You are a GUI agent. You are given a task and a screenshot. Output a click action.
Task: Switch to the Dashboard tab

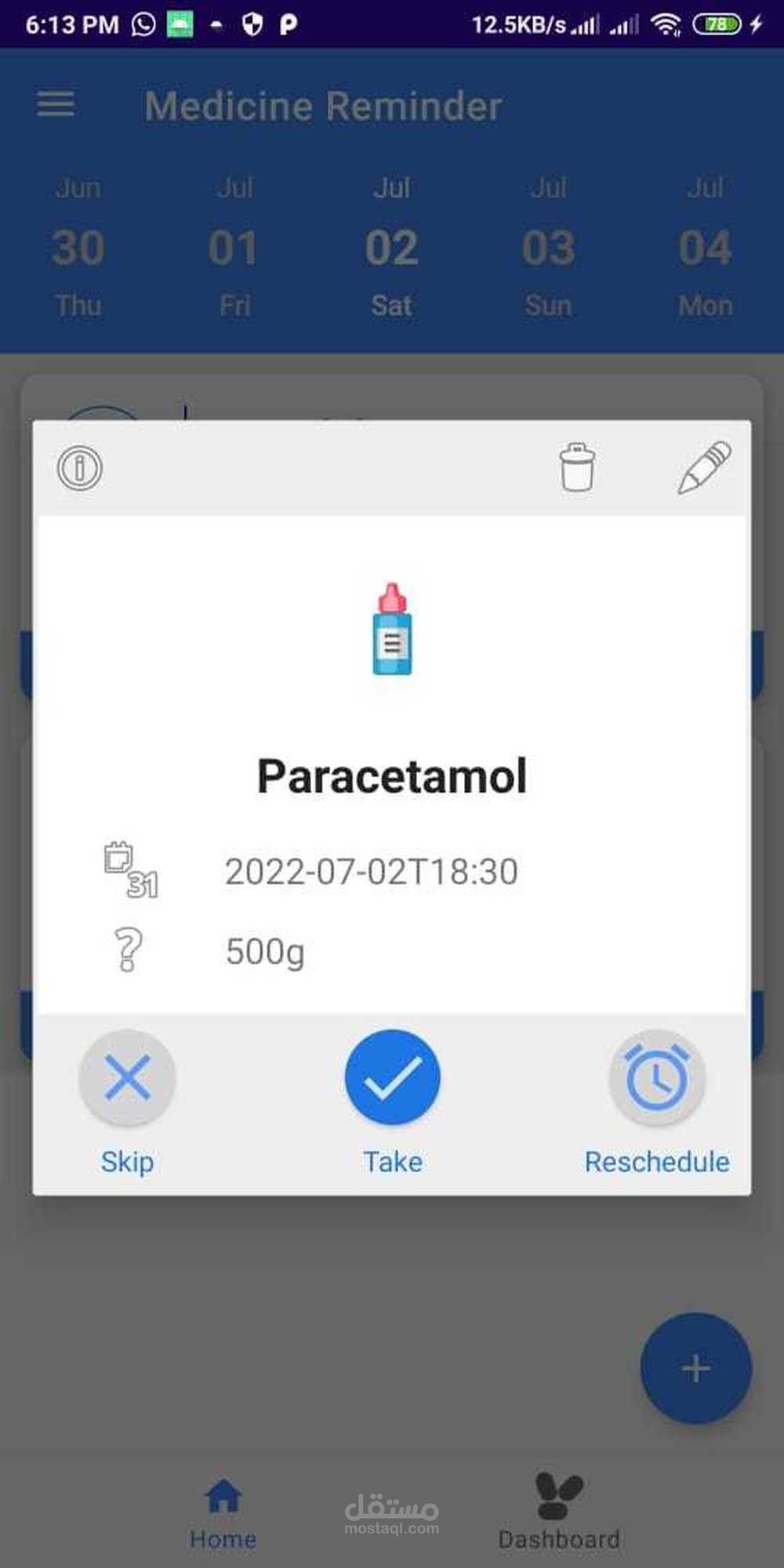[559, 1512]
